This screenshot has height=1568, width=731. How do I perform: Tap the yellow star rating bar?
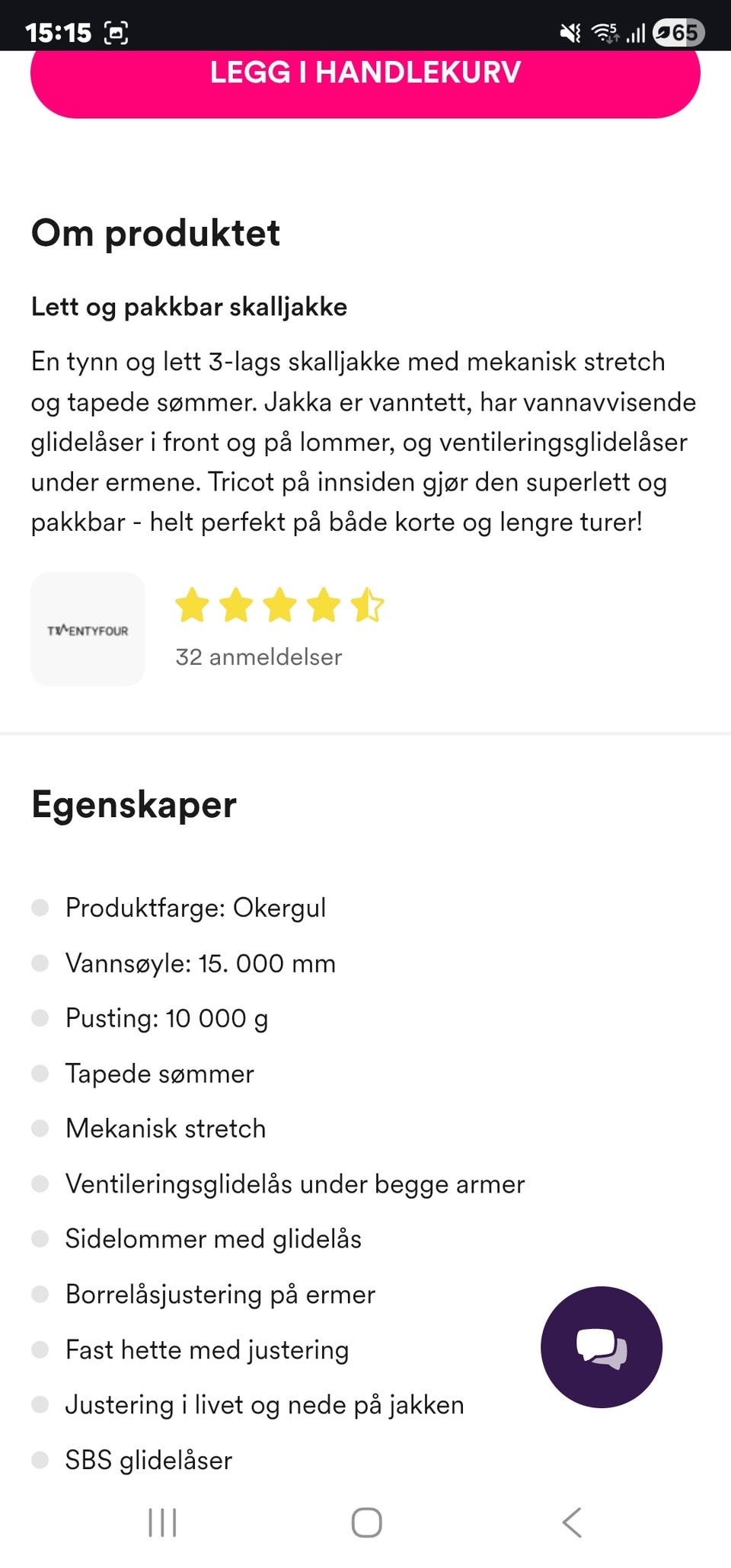point(280,604)
